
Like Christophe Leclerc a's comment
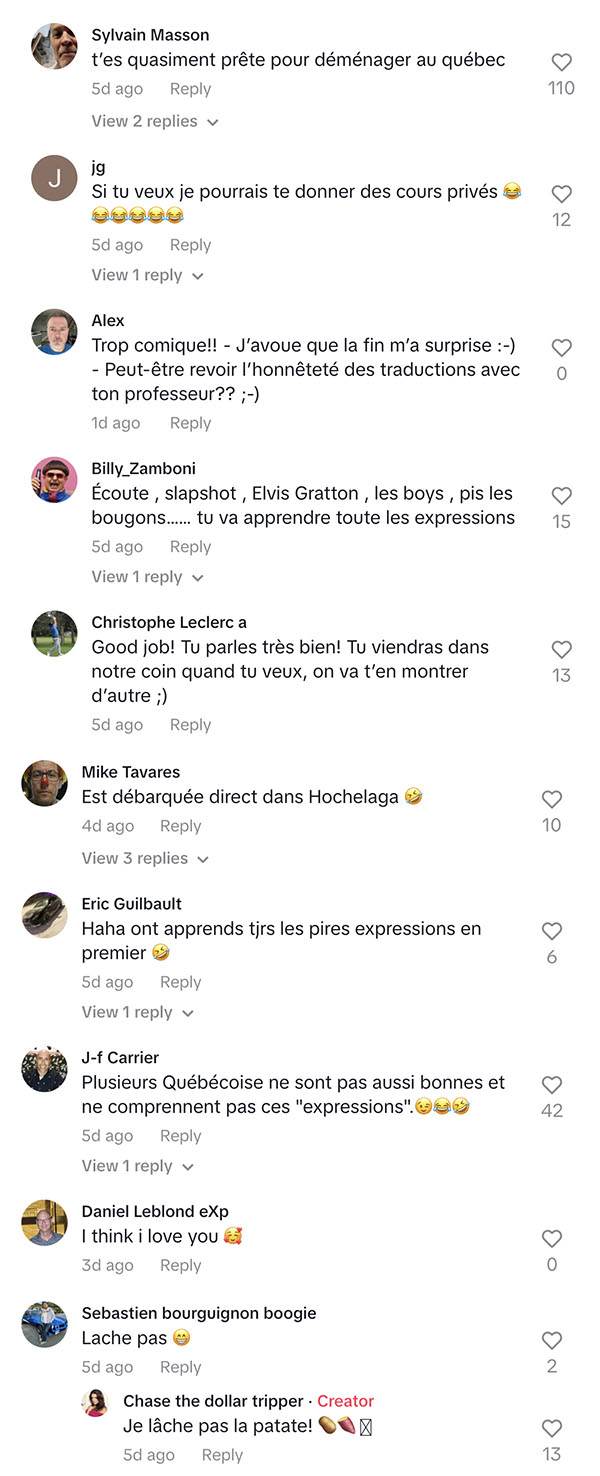pos(562,650)
